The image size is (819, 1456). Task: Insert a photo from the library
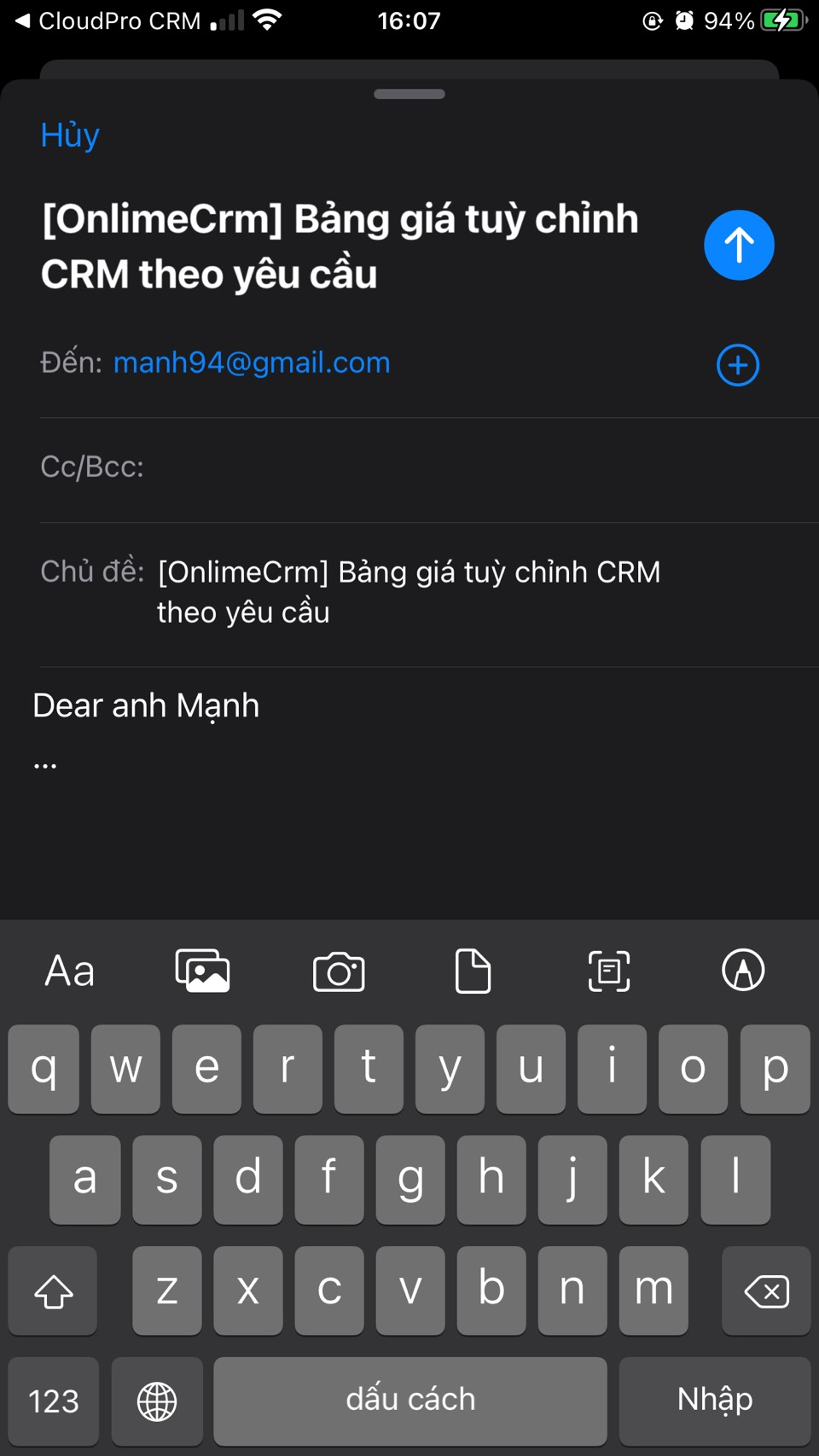coord(203,971)
